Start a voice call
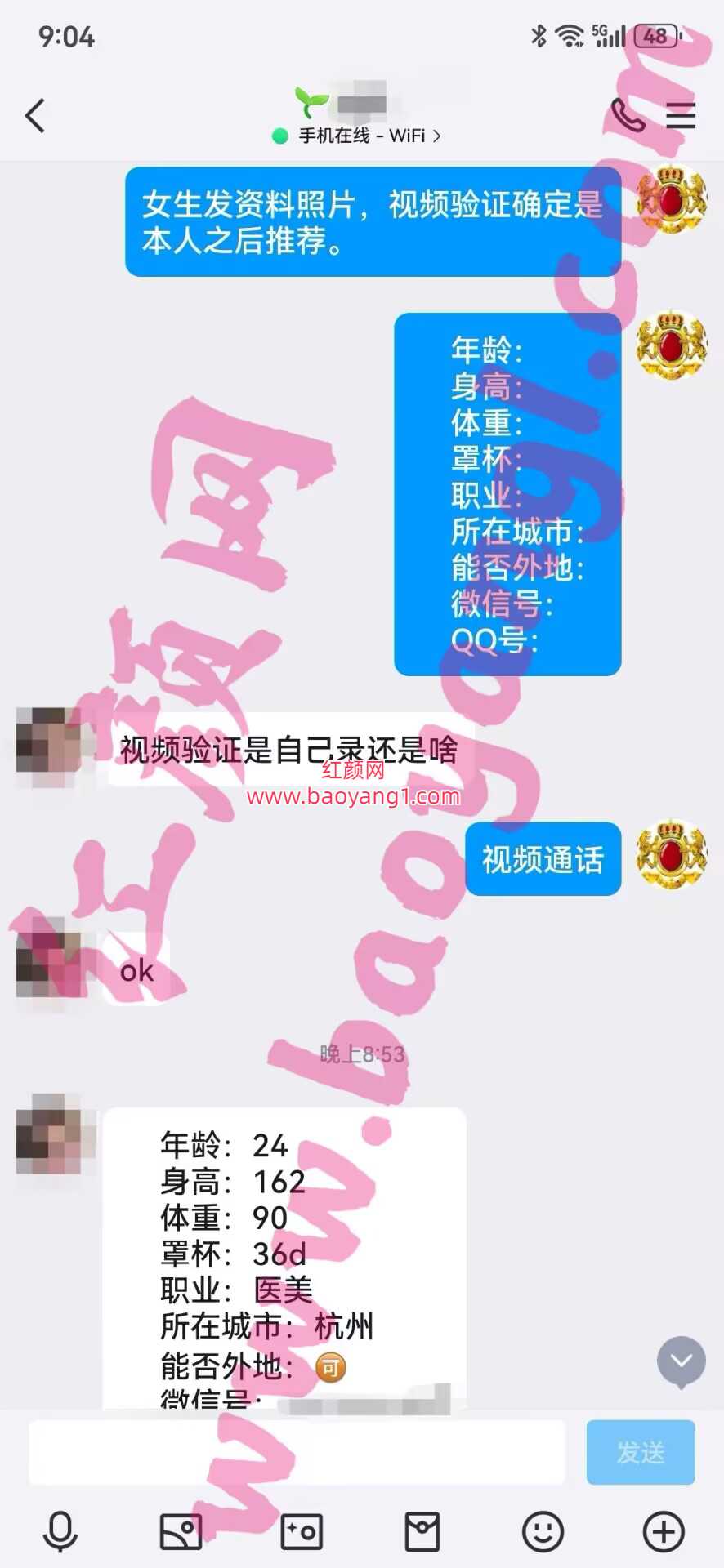The width and height of the screenshot is (724, 1568). click(627, 115)
